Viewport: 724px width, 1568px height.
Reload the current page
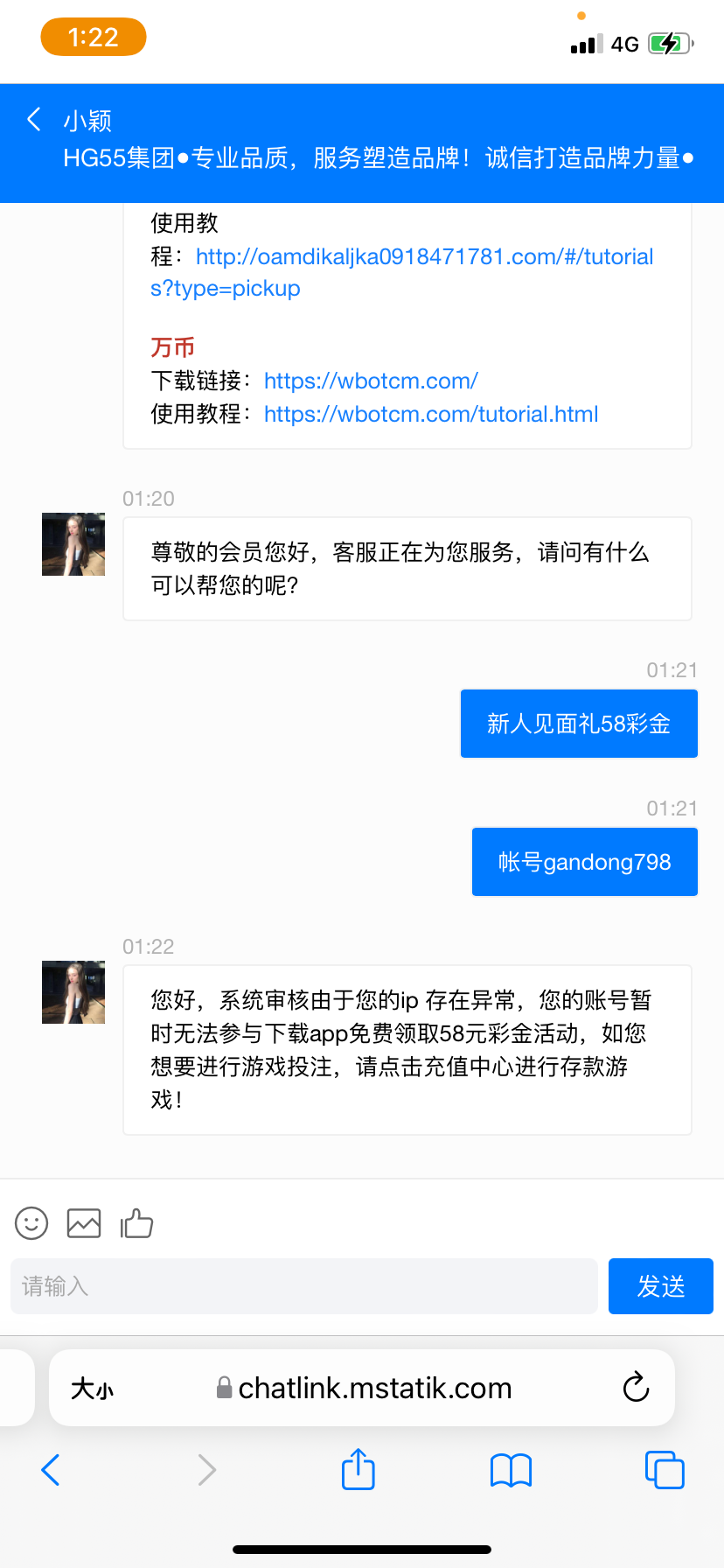(x=636, y=1388)
